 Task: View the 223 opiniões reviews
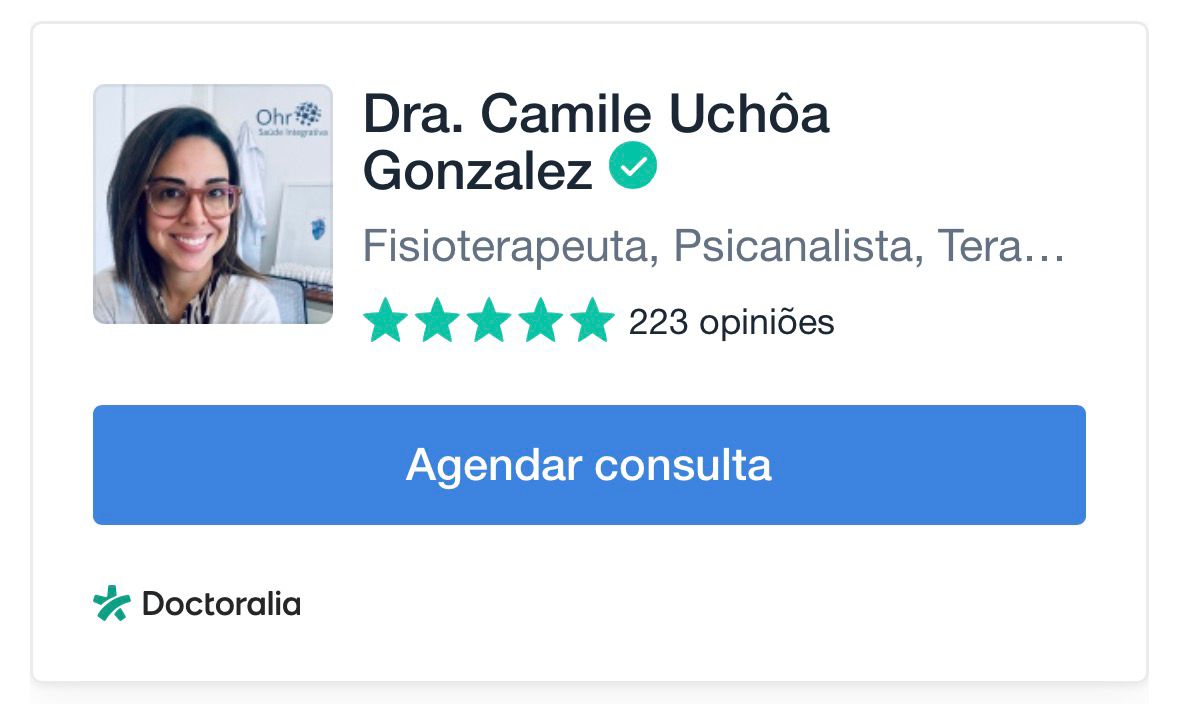(x=731, y=322)
